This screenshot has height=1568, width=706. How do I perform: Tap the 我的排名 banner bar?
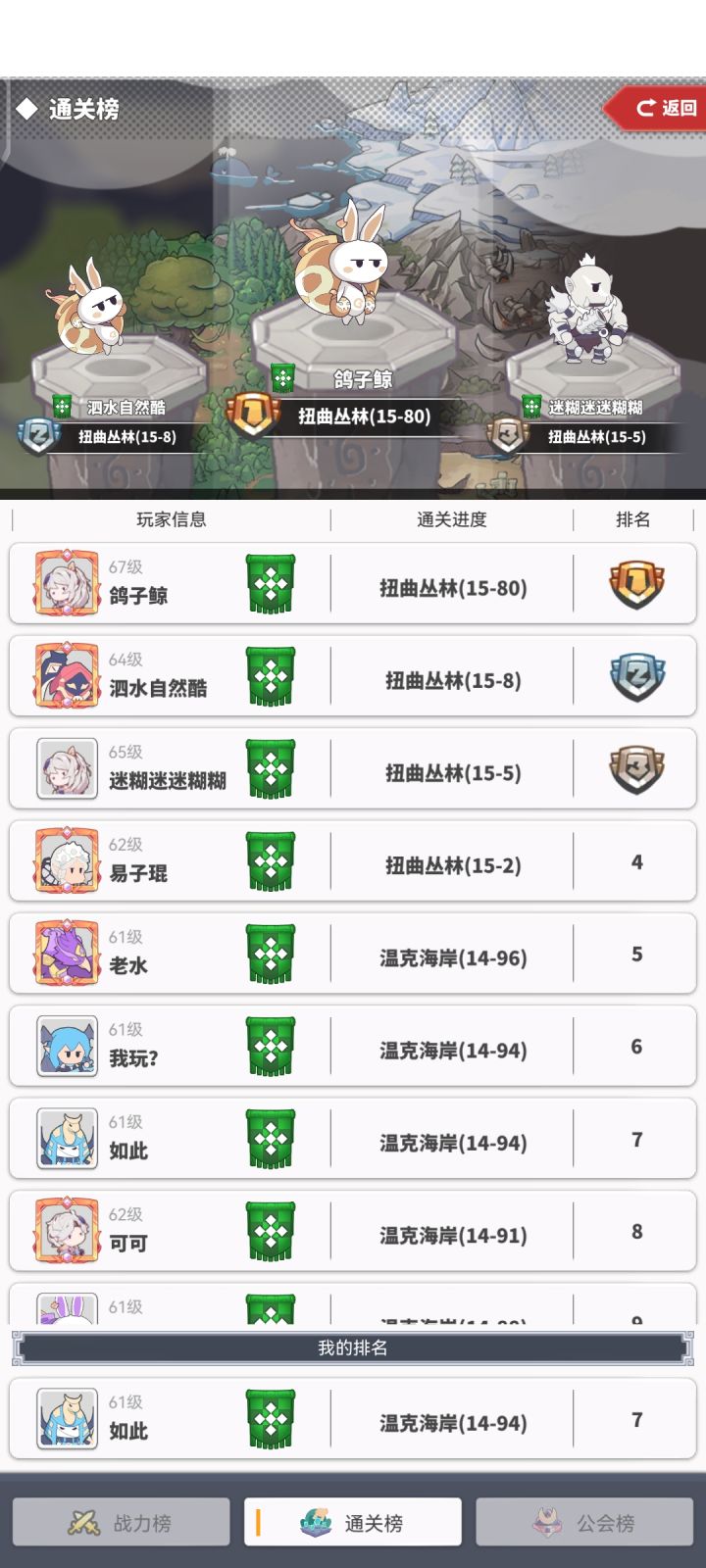353,1347
